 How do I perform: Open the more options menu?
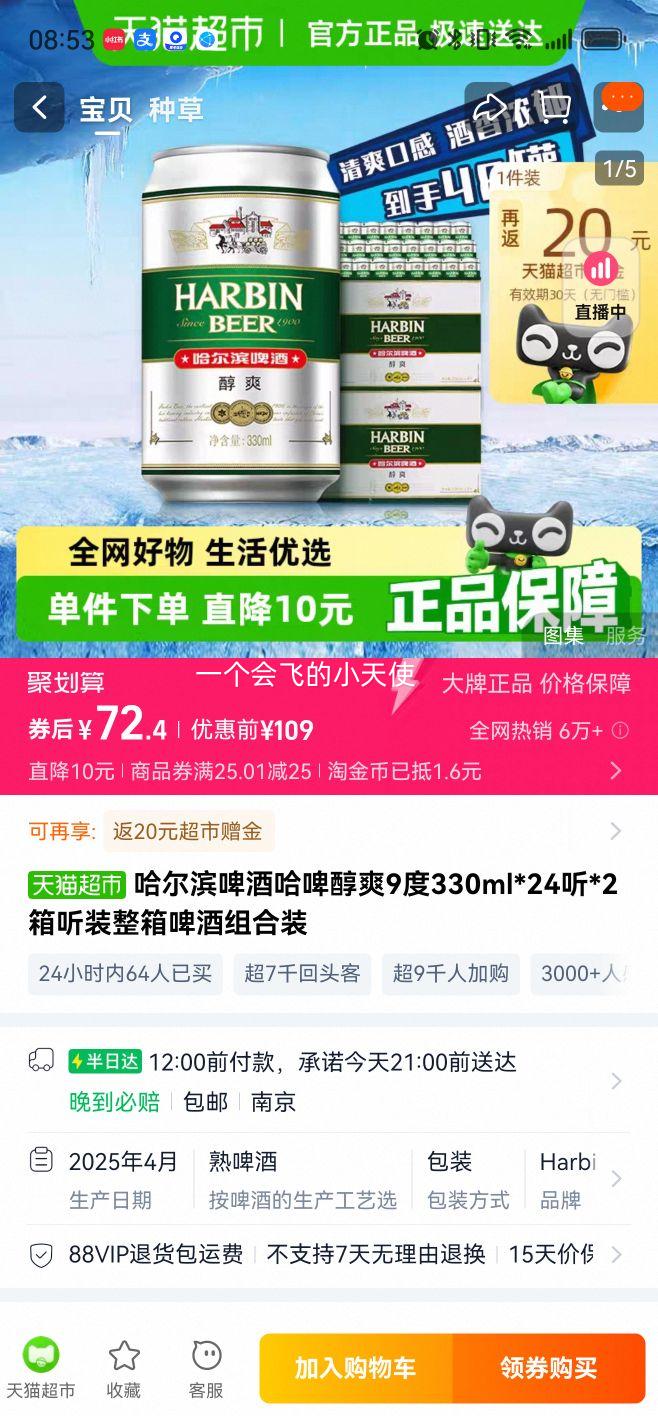pos(619,100)
